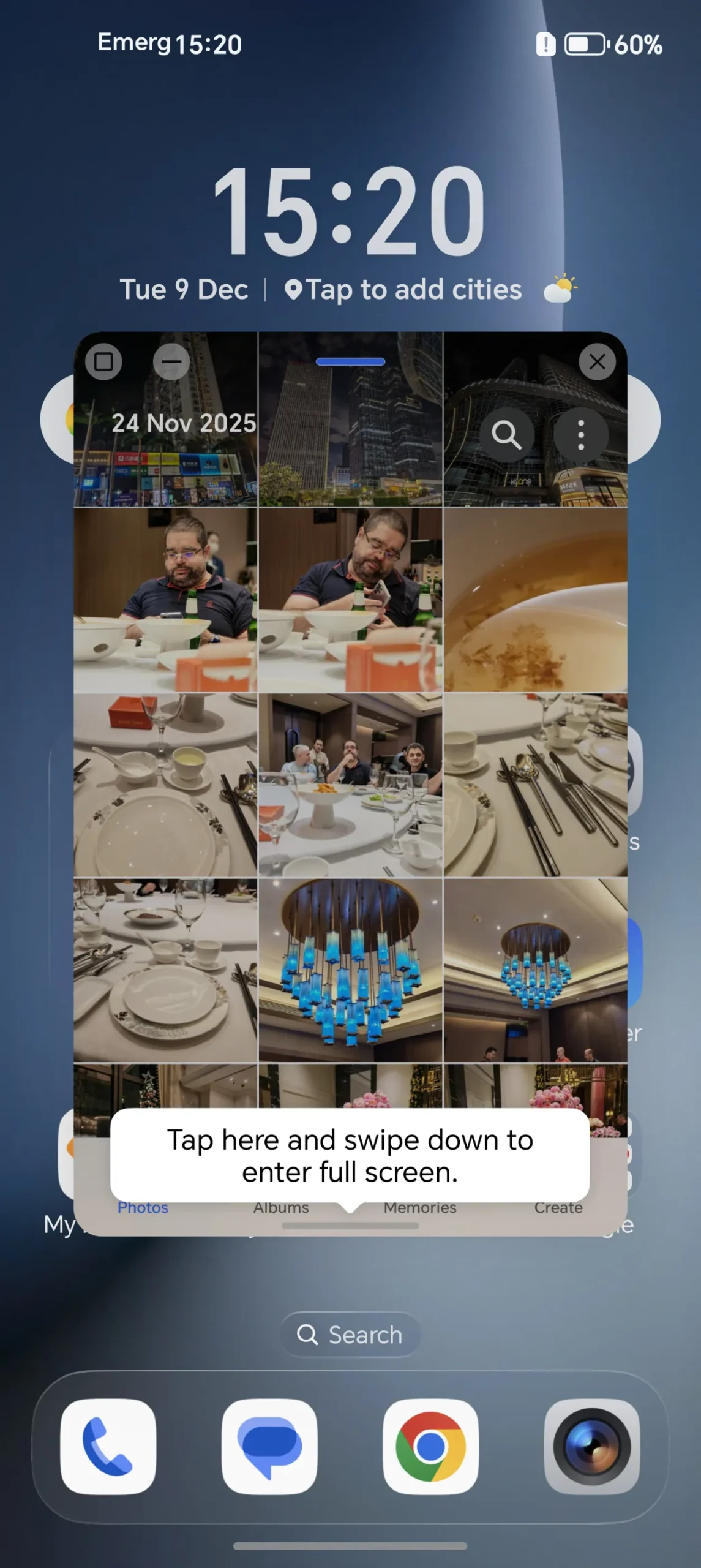Switch to the Memories tab
This screenshot has width=701, height=1568.
[420, 1208]
